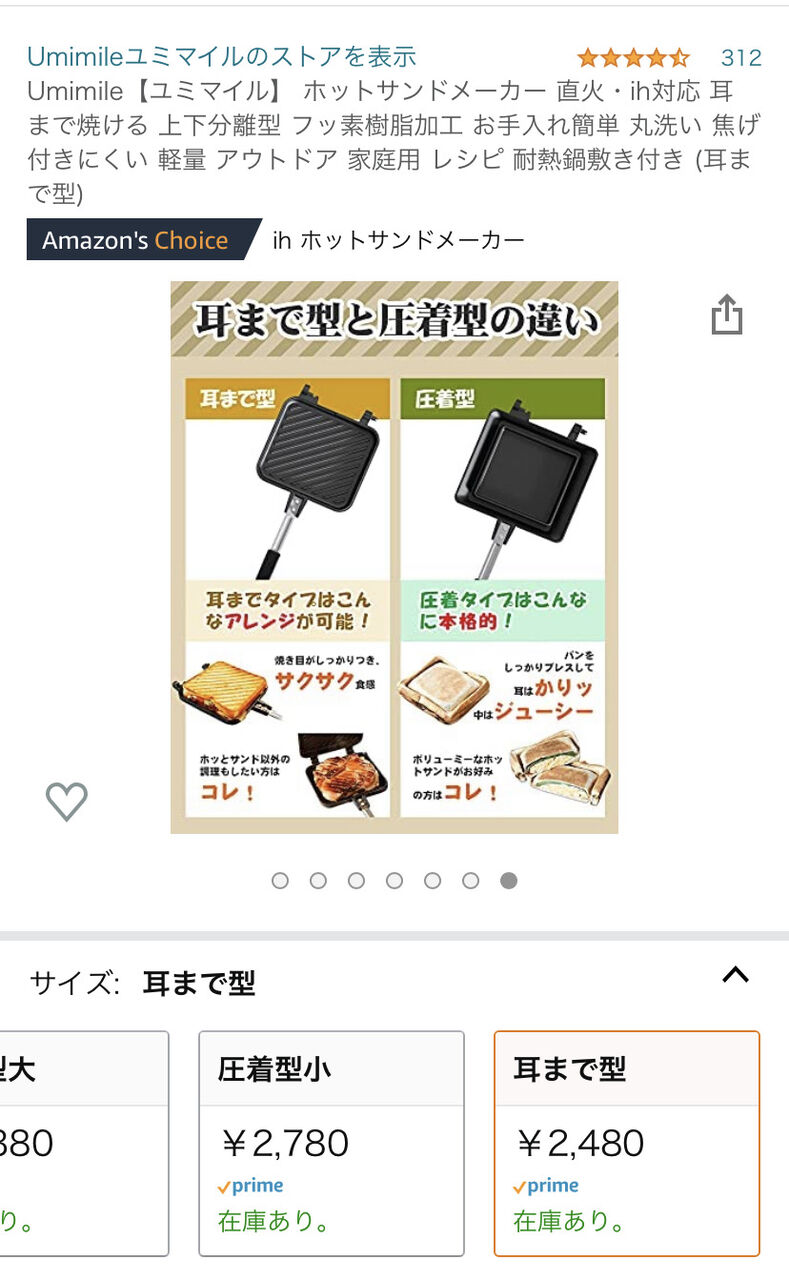Open the 312 customer reviews

(x=741, y=57)
